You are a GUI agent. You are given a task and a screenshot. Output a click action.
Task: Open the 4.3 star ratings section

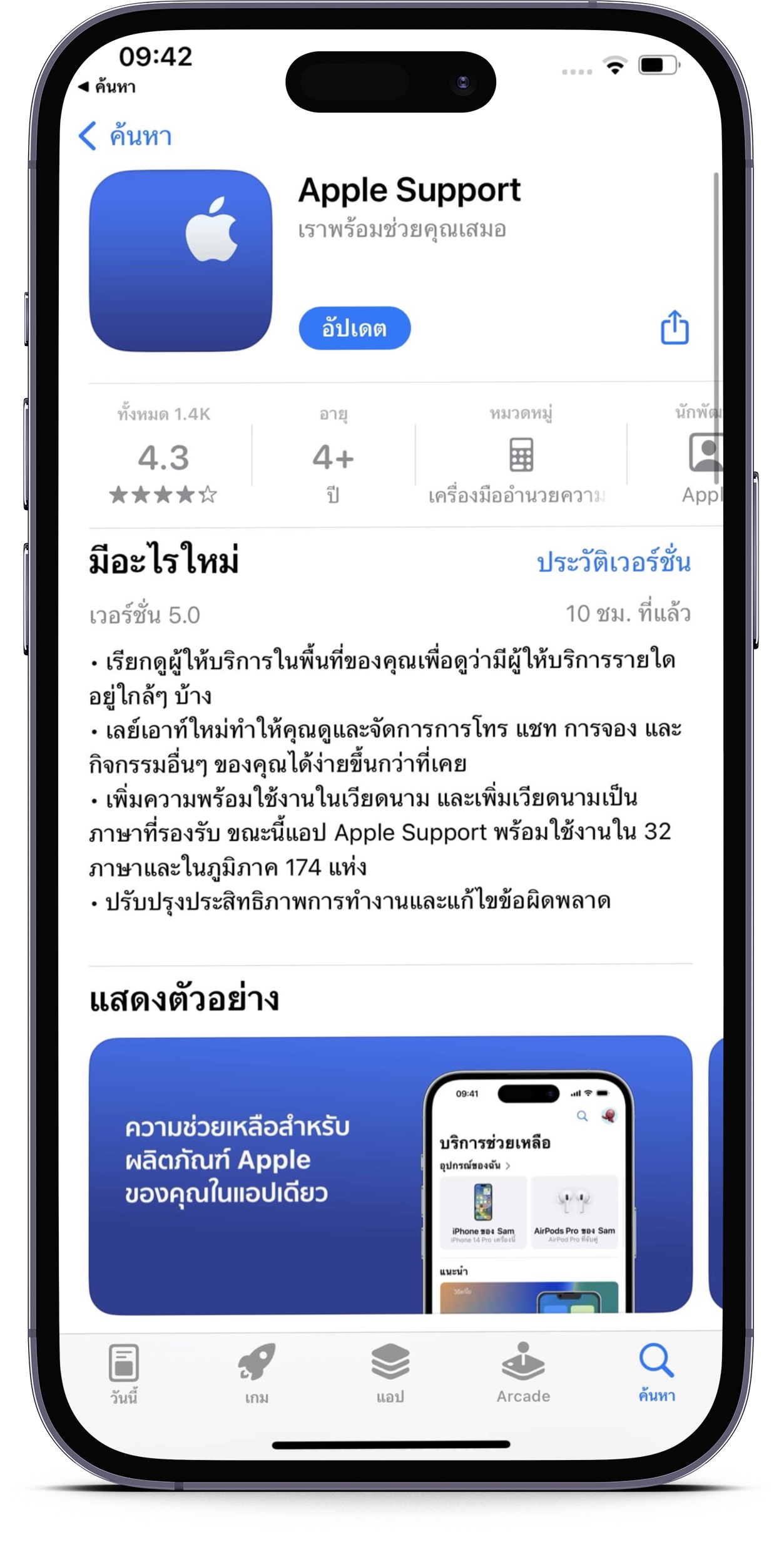tap(163, 459)
